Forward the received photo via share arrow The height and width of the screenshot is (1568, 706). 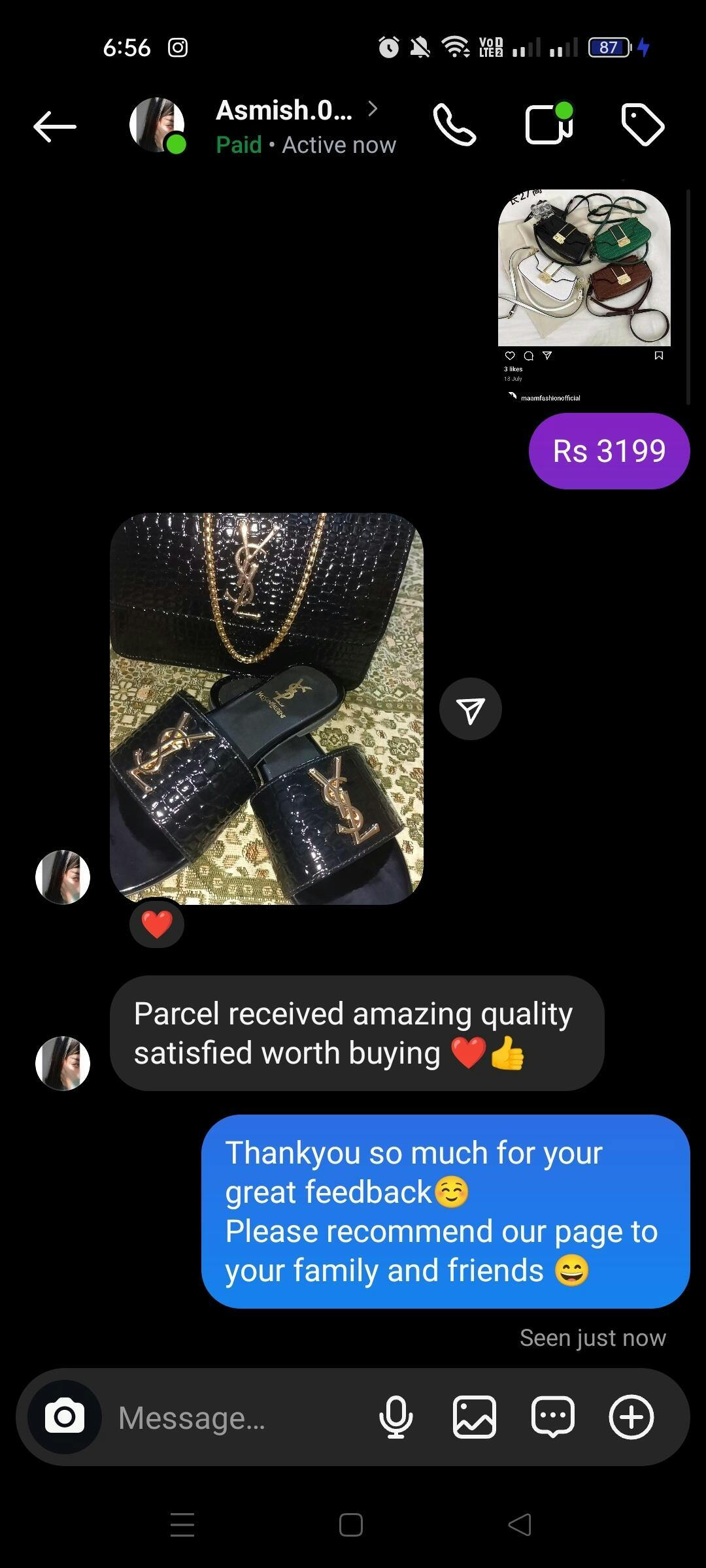tap(471, 710)
